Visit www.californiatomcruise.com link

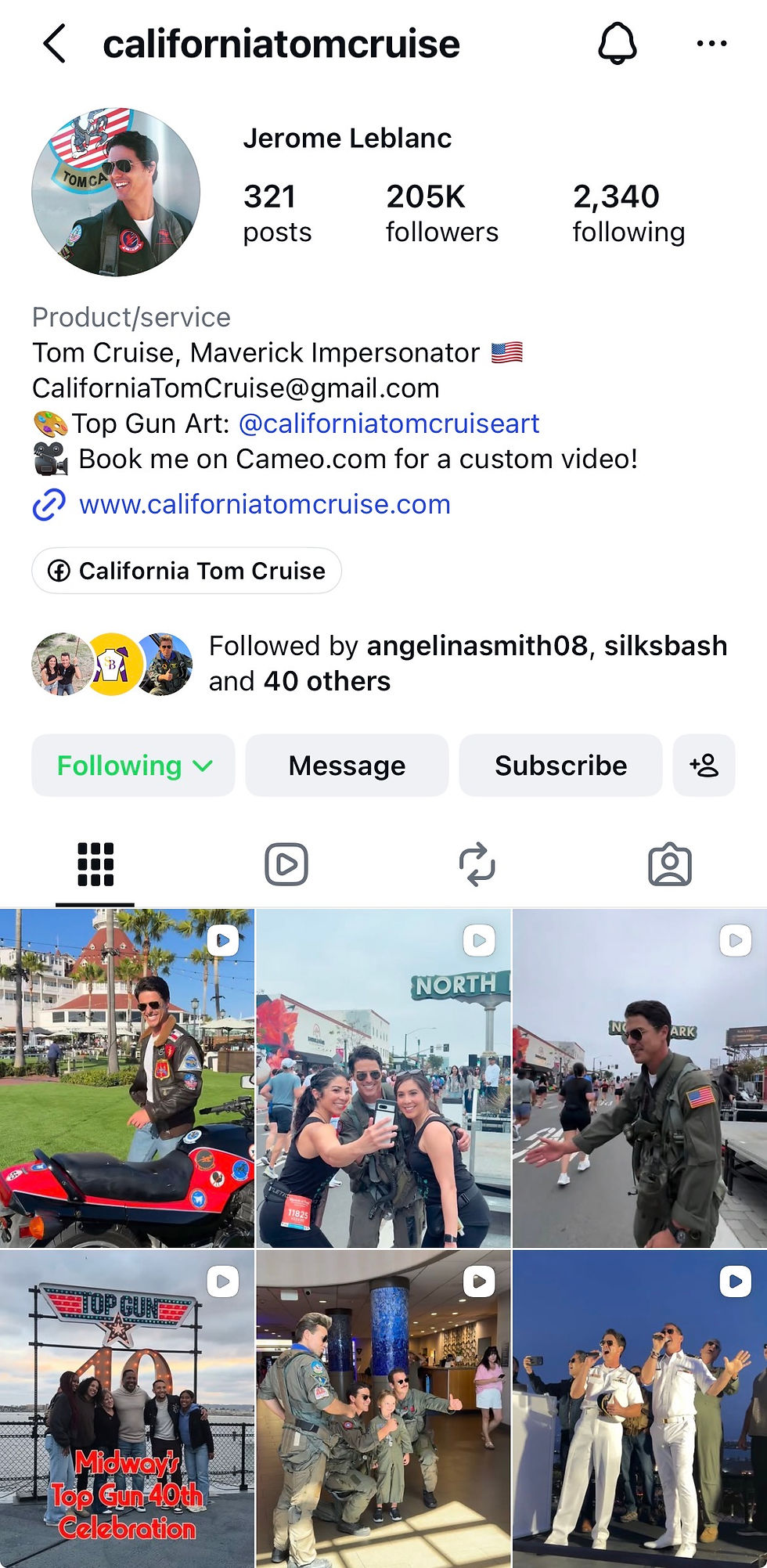[265, 504]
